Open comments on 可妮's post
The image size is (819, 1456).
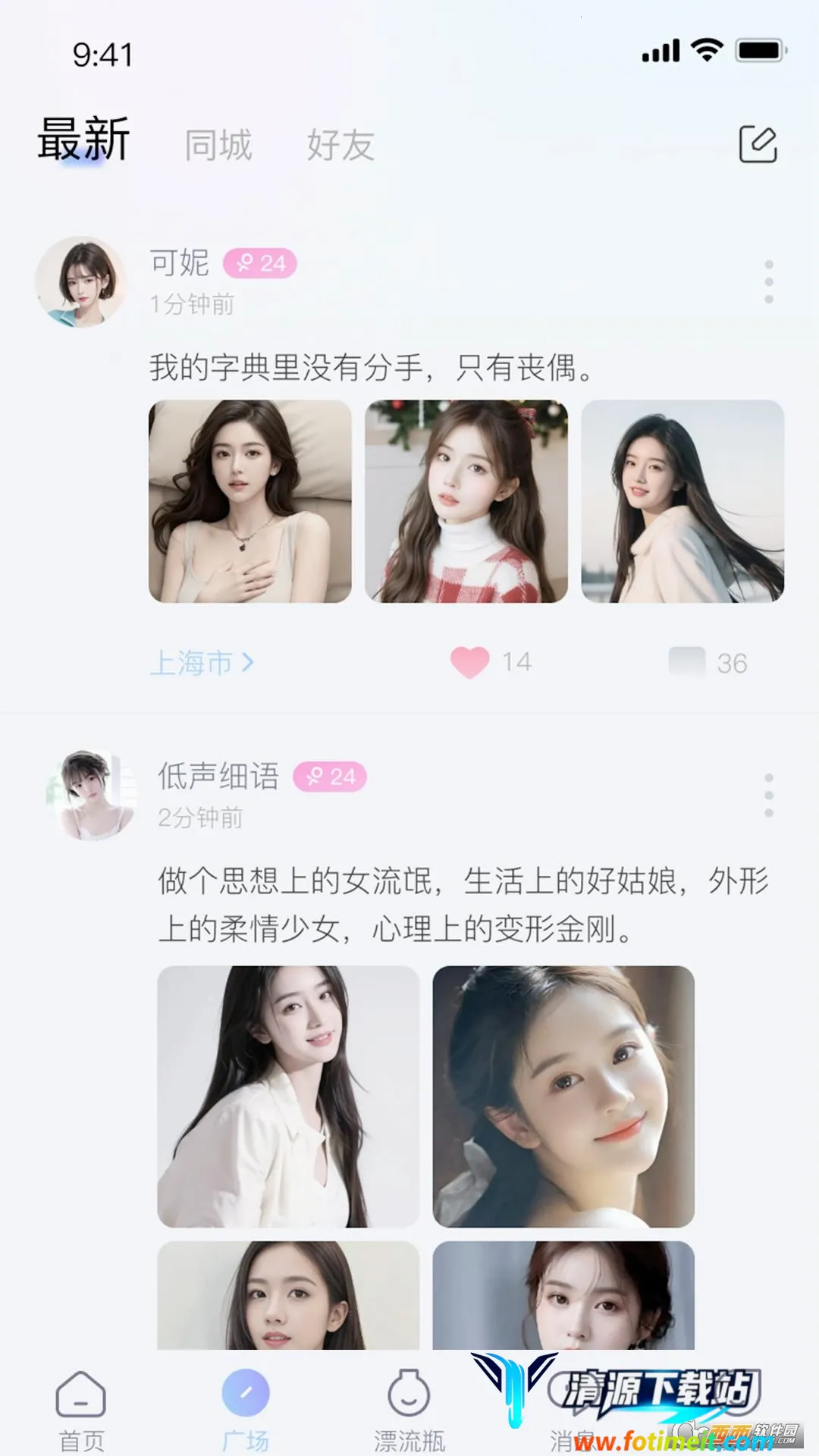click(687, 662)
